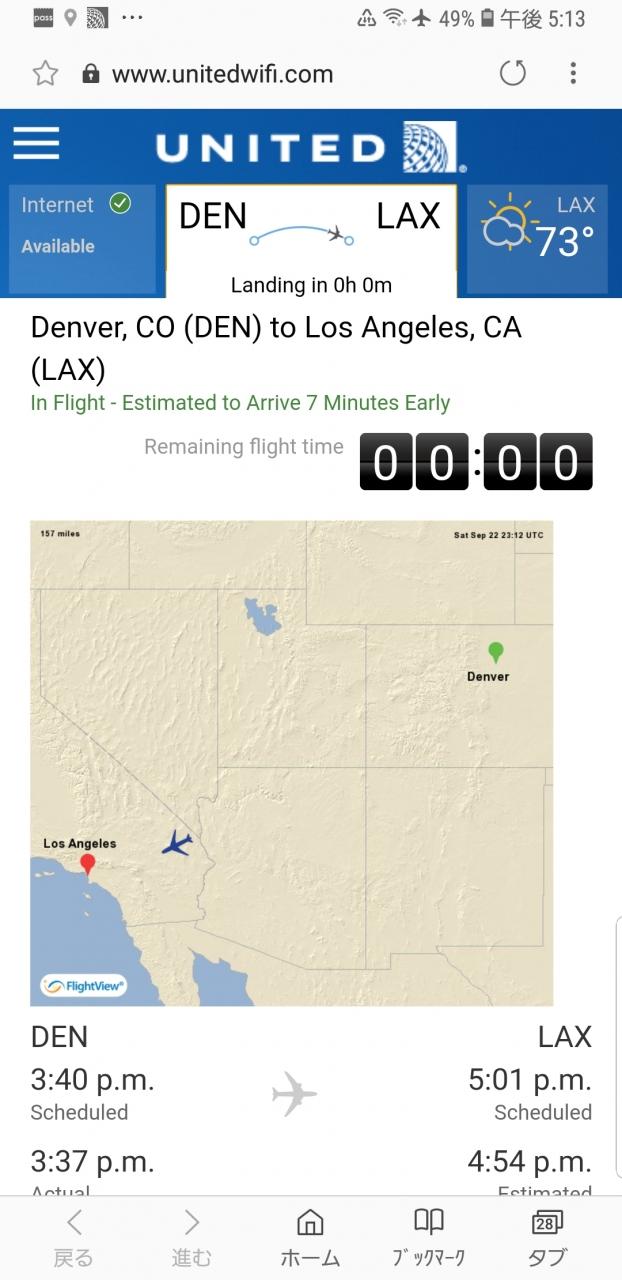This screenshot has width=622, height=1280.
Task: Open the flight map
Action: click(x=291, y=763)
